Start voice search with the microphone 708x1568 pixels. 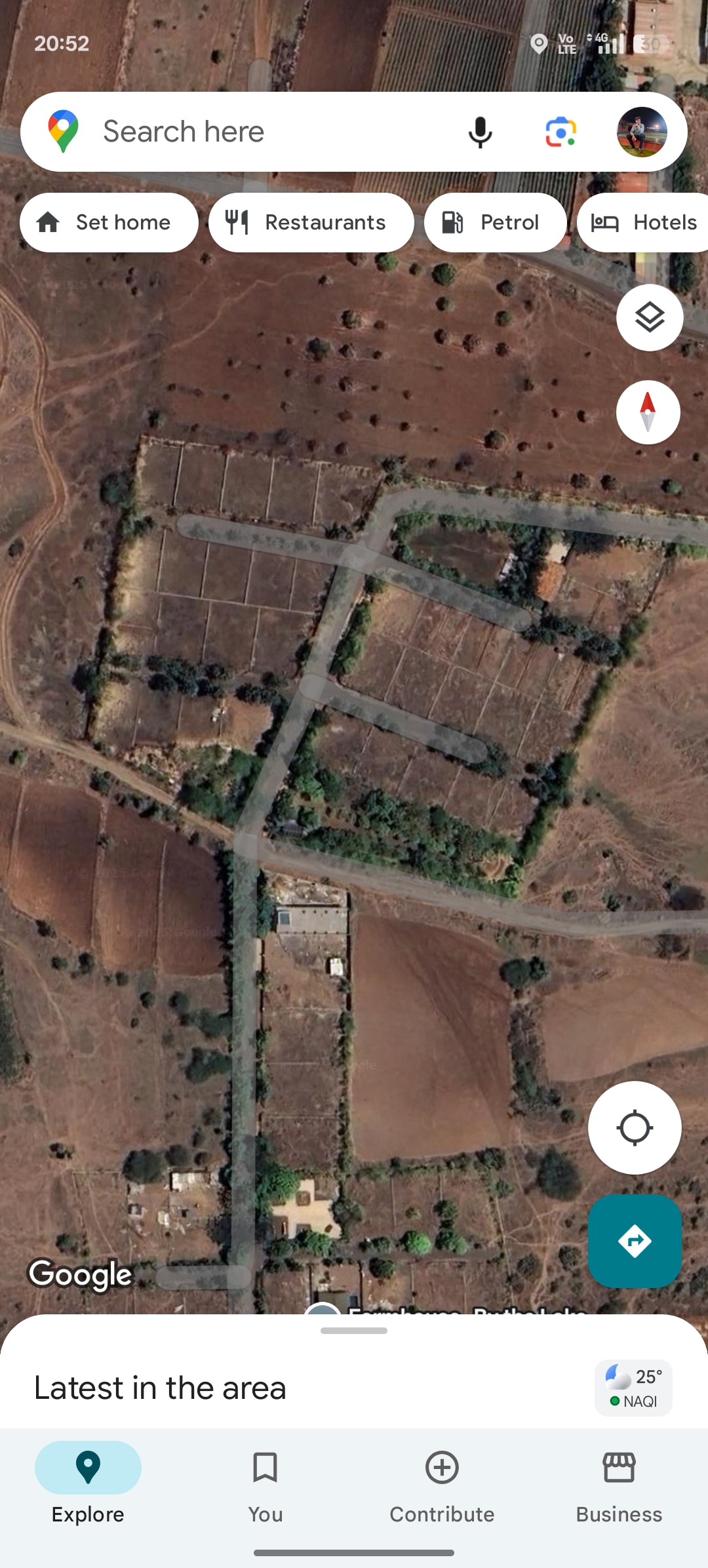point(480,132)
